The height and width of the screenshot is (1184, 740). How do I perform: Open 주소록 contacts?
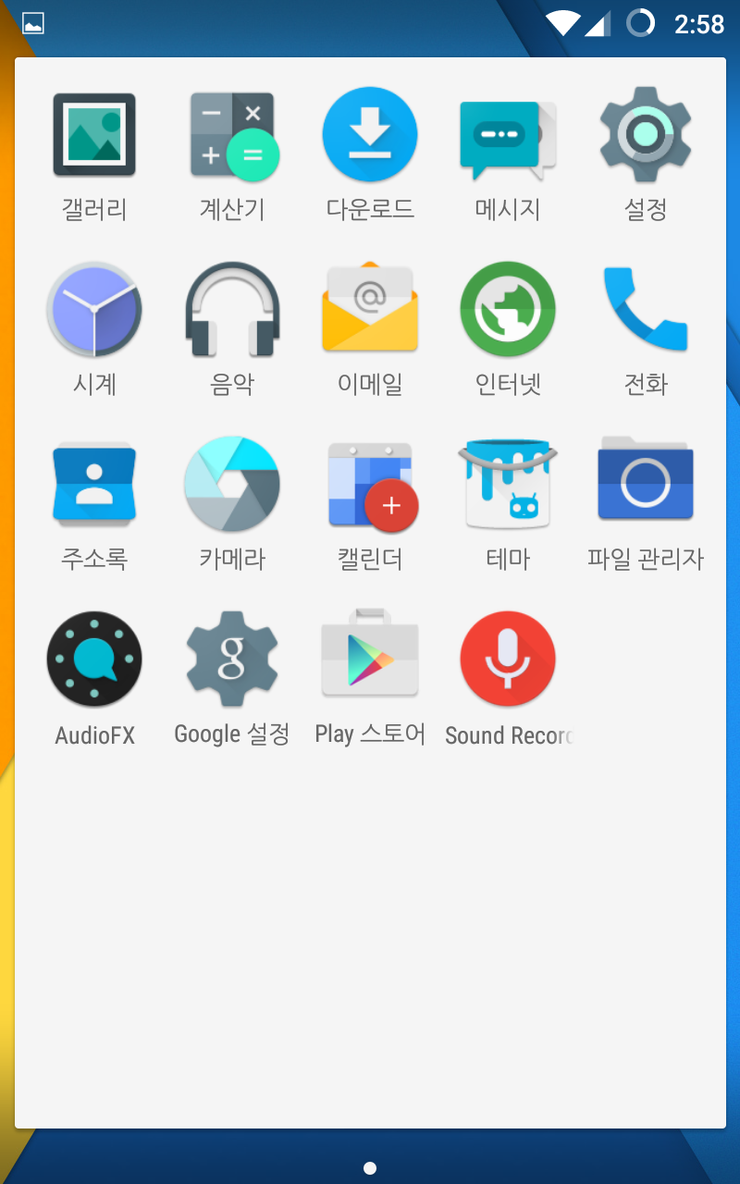pos(94,485)
